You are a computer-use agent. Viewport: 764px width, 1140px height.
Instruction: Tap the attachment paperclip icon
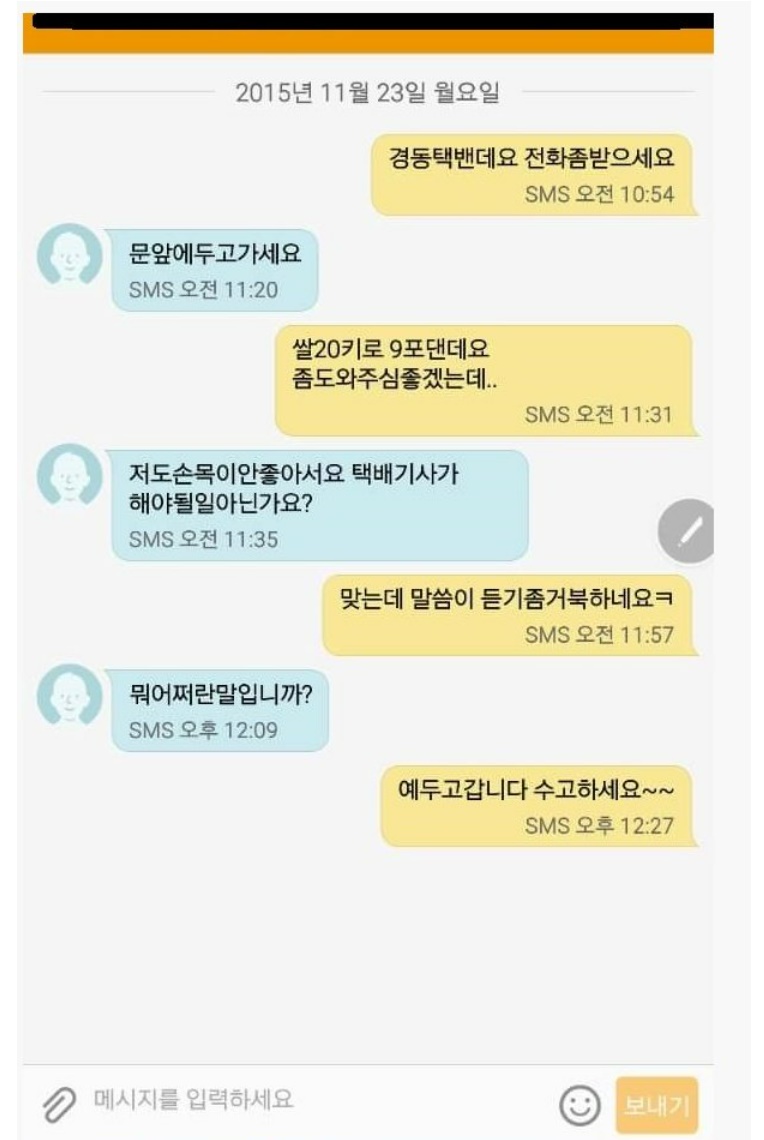tap(58, 1104)
